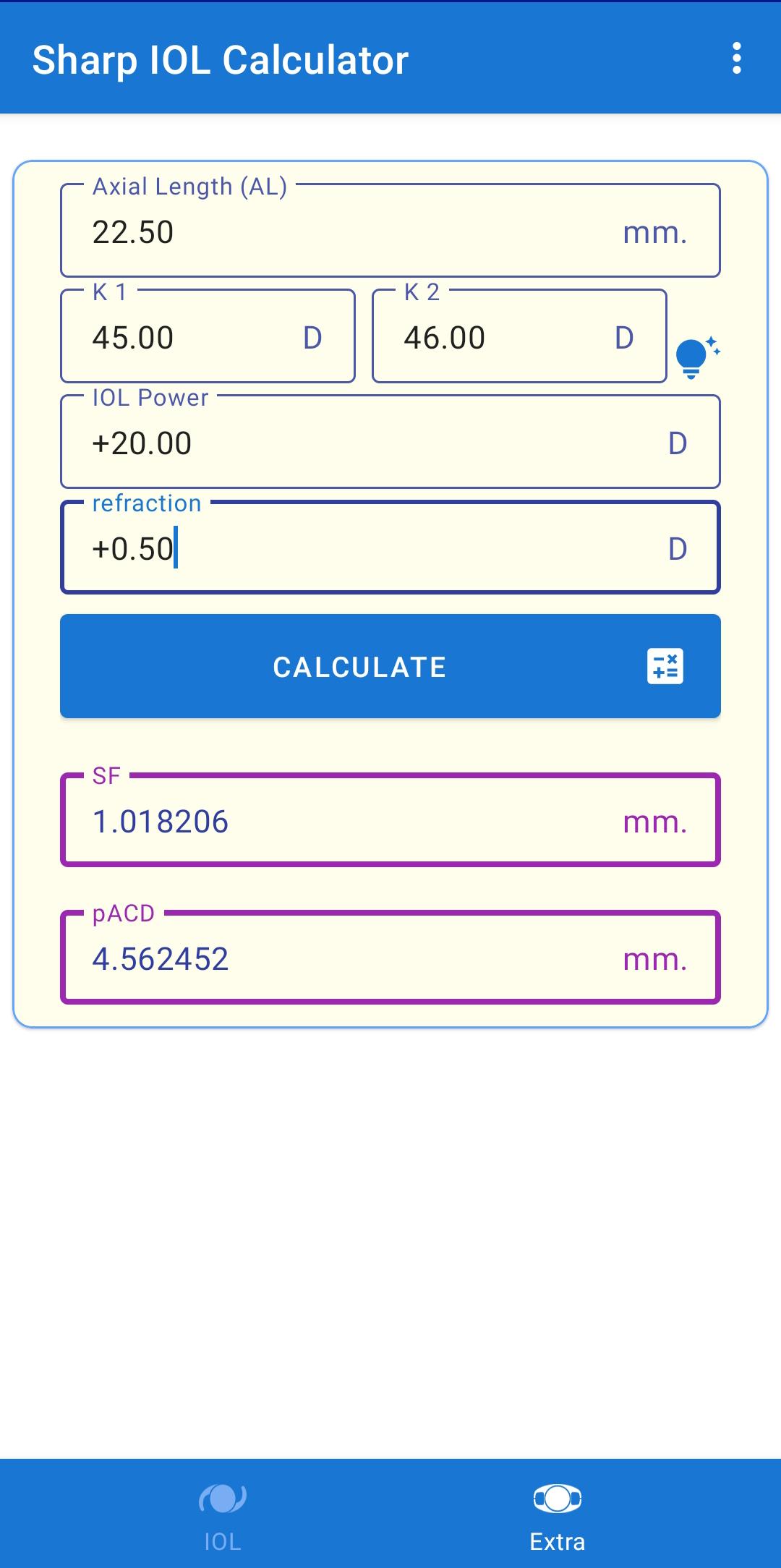Tap the K 1 input field
This screenshot has height=1568, width=781.
(208, 337)
